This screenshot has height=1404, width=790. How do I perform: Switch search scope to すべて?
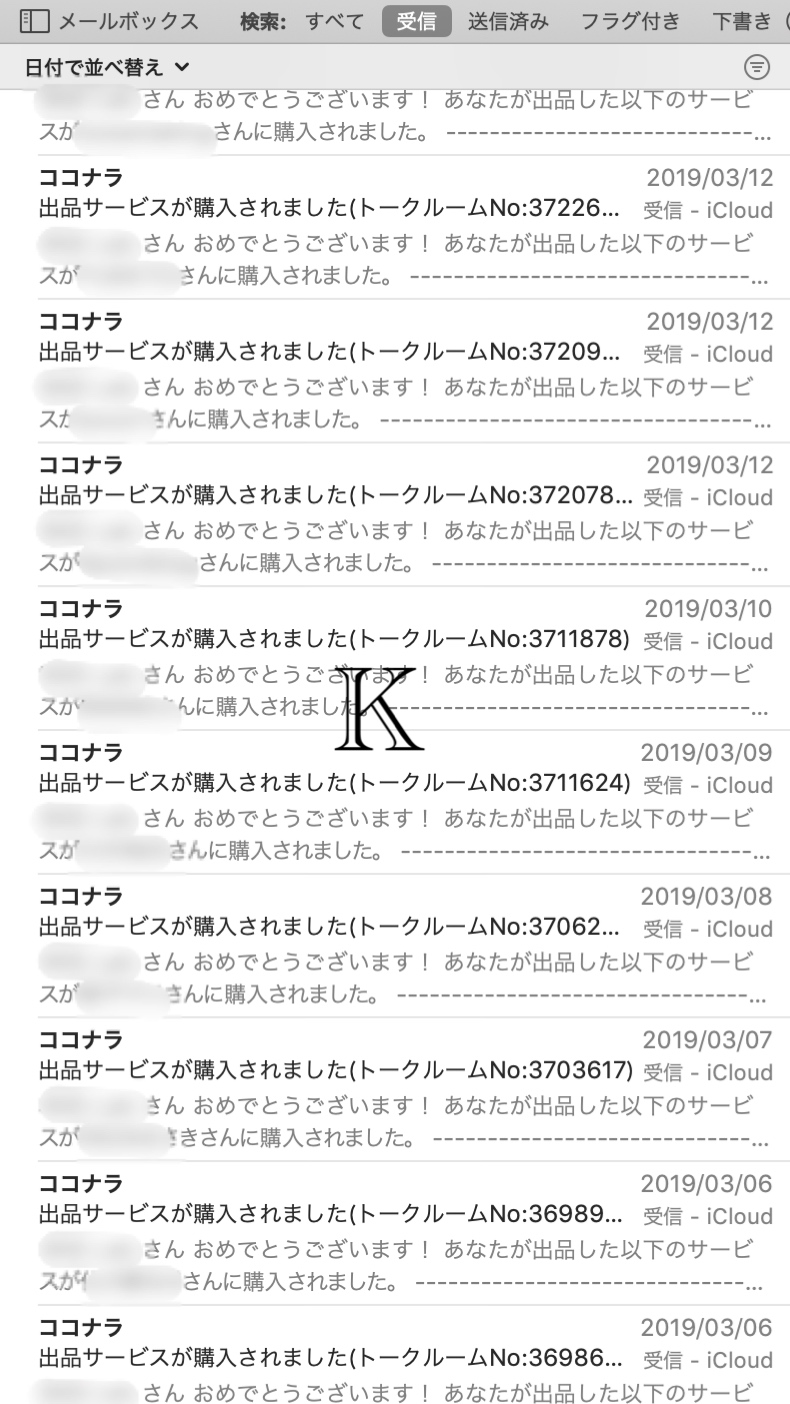click(334, 21)
